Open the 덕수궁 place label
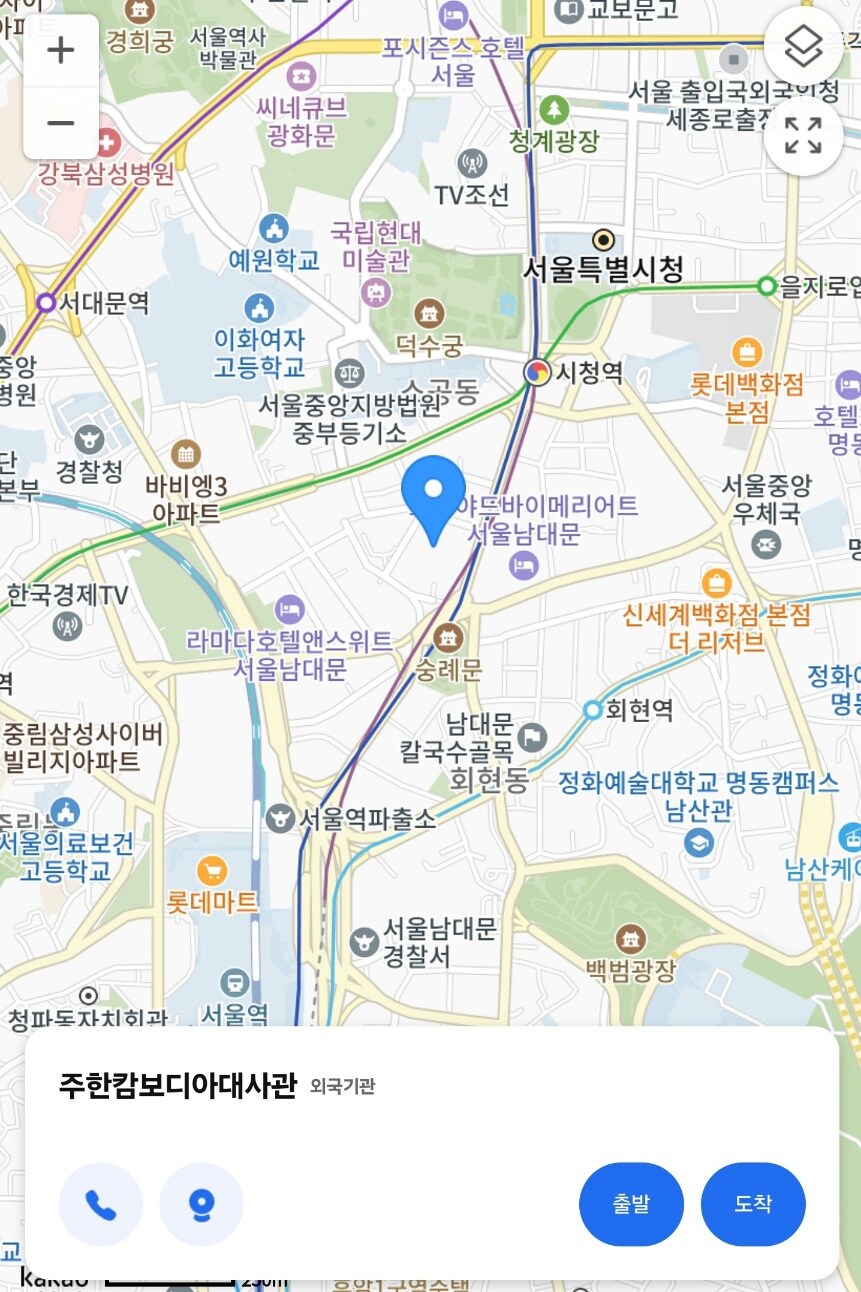The height and width of the screenshot is (1292, 861). coord(430,344)
